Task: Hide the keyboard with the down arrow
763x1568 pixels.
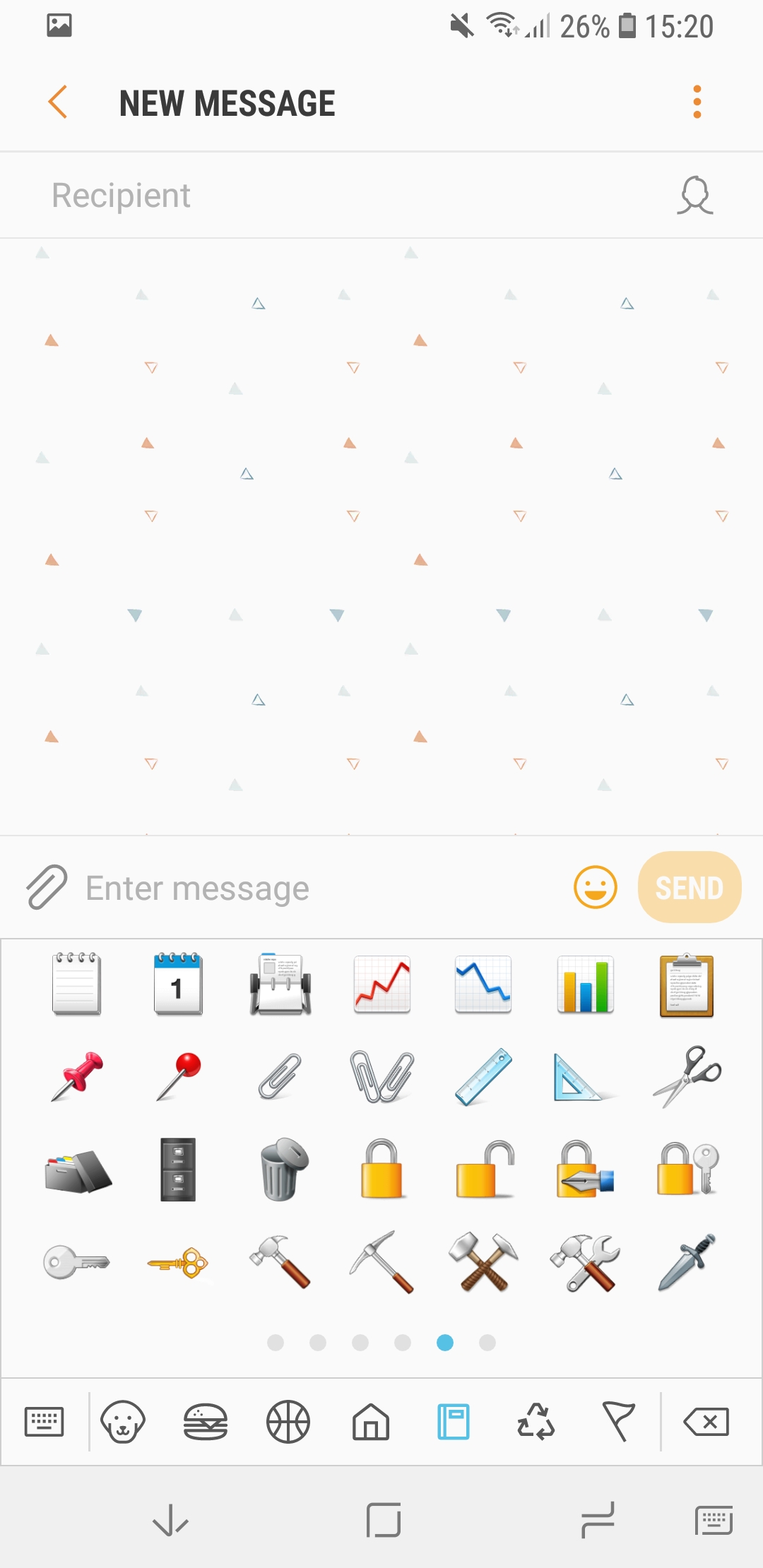Action: (x=170, y=1520)
